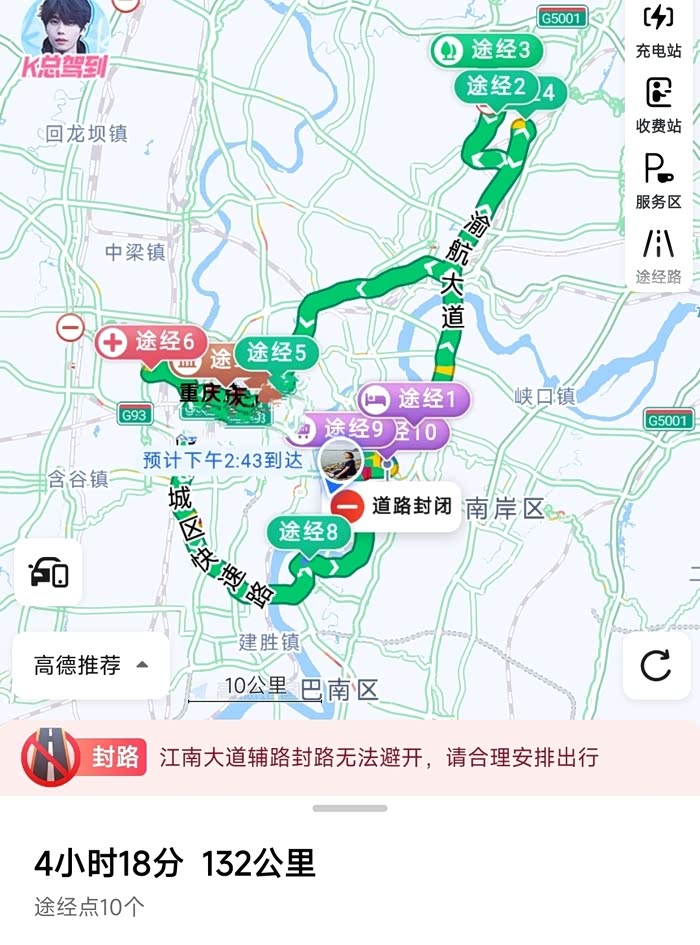Expand the 高德推荐 route preference dropdown
Viewport: 700px width, 945px height.
[x=90, y=665]
